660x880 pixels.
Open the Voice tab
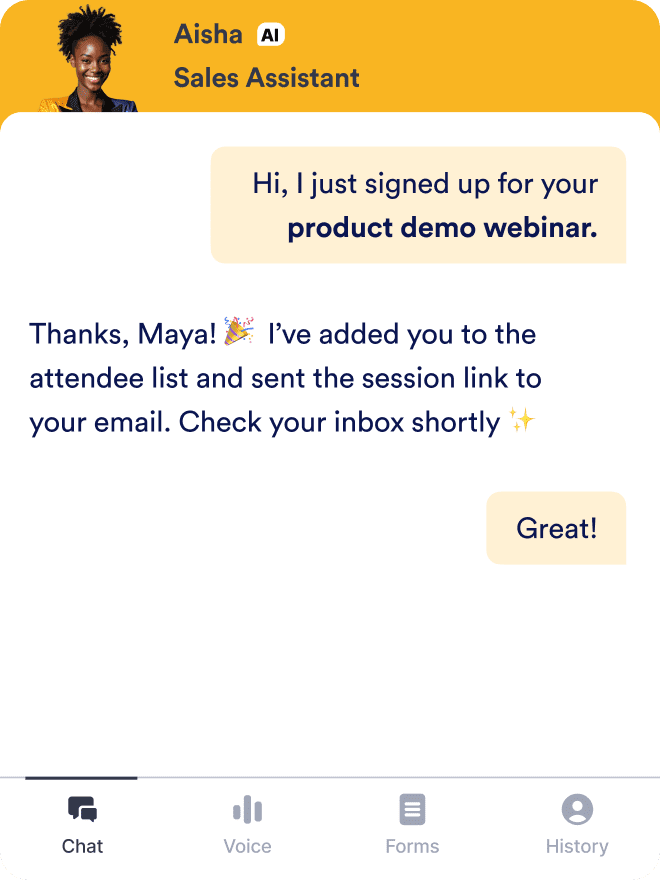point(247,825)
